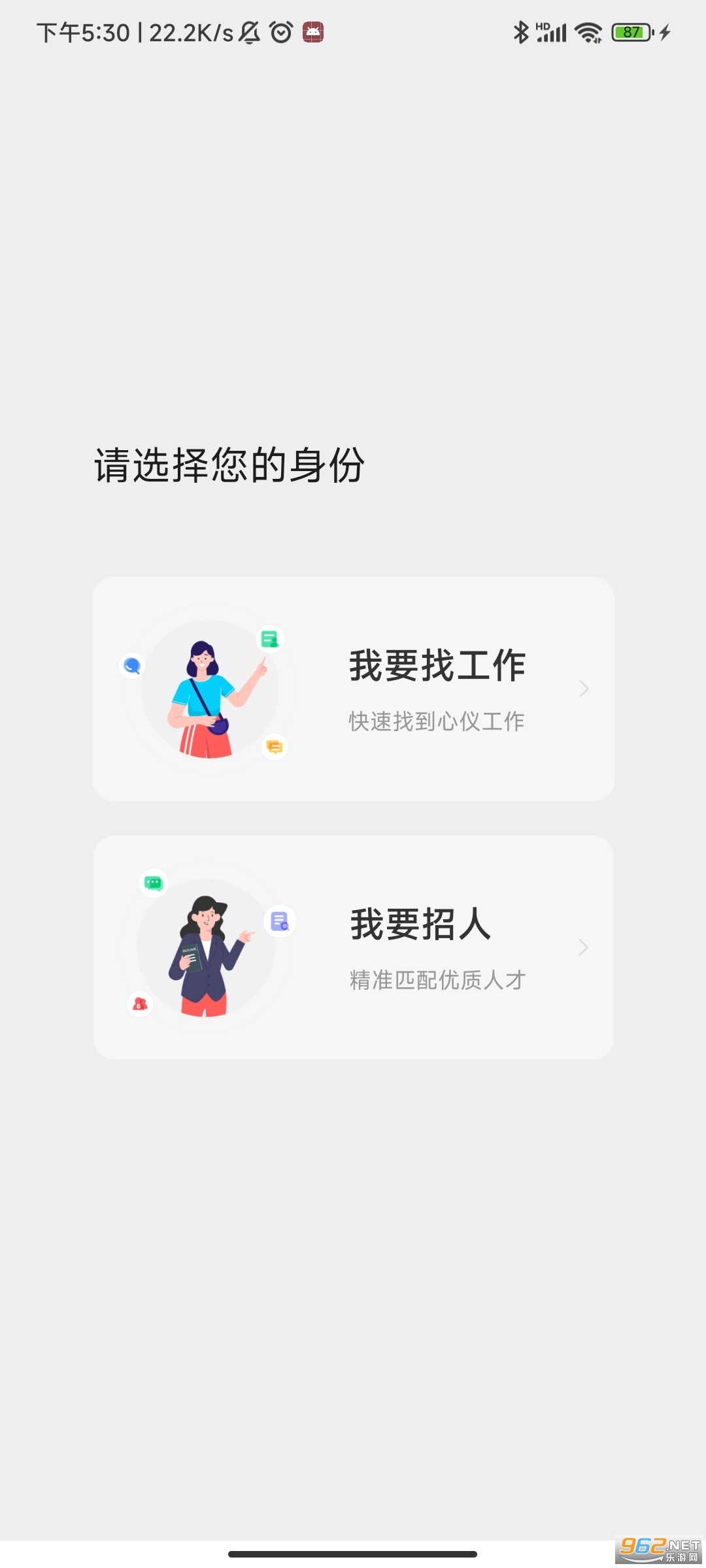Select the purple resume search icon beside recruiter
Viewport: 706px width, 1568px height.
[x=280, y=923]
